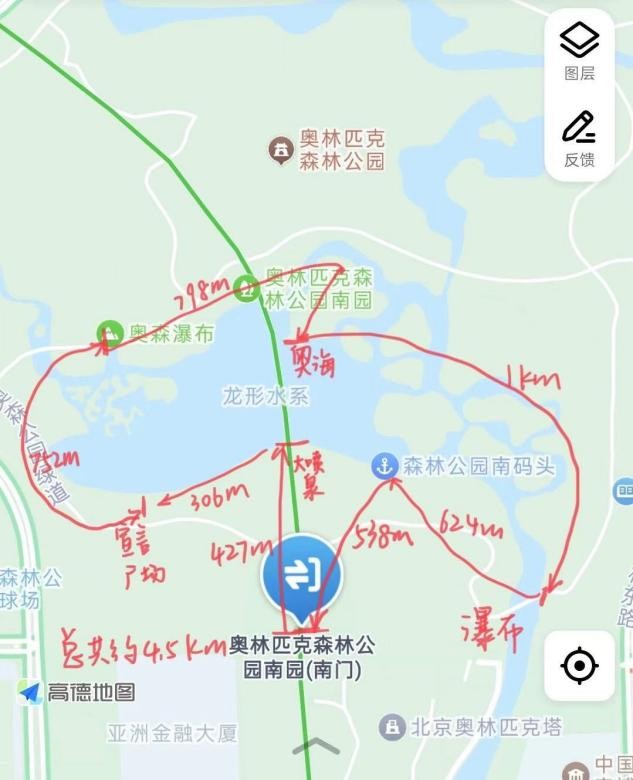Select the 奥林匹克森林公园南园 green marker
Image resolution: width=633 pixels, height=780 pixels.
click(x=245, y=288)
